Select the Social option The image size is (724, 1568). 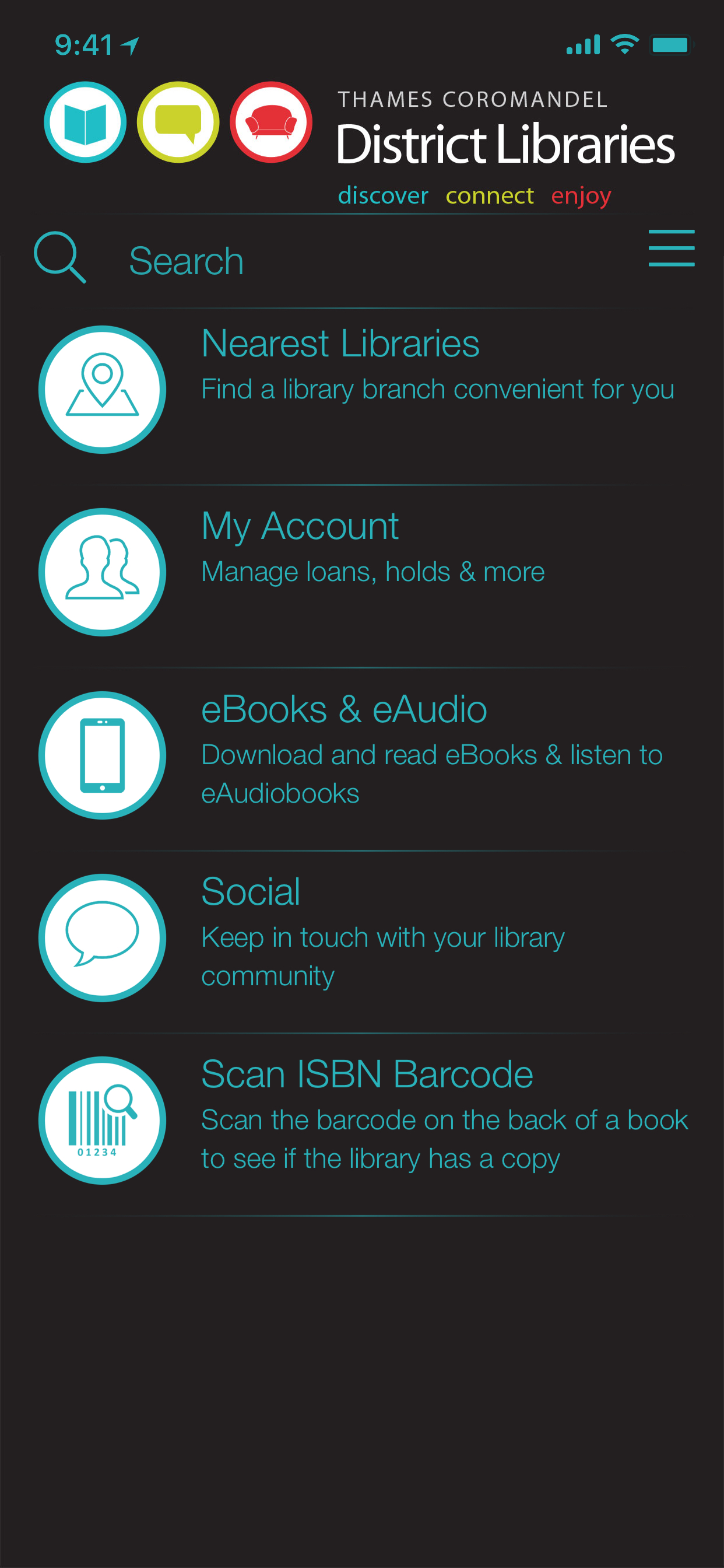[251, 892]
